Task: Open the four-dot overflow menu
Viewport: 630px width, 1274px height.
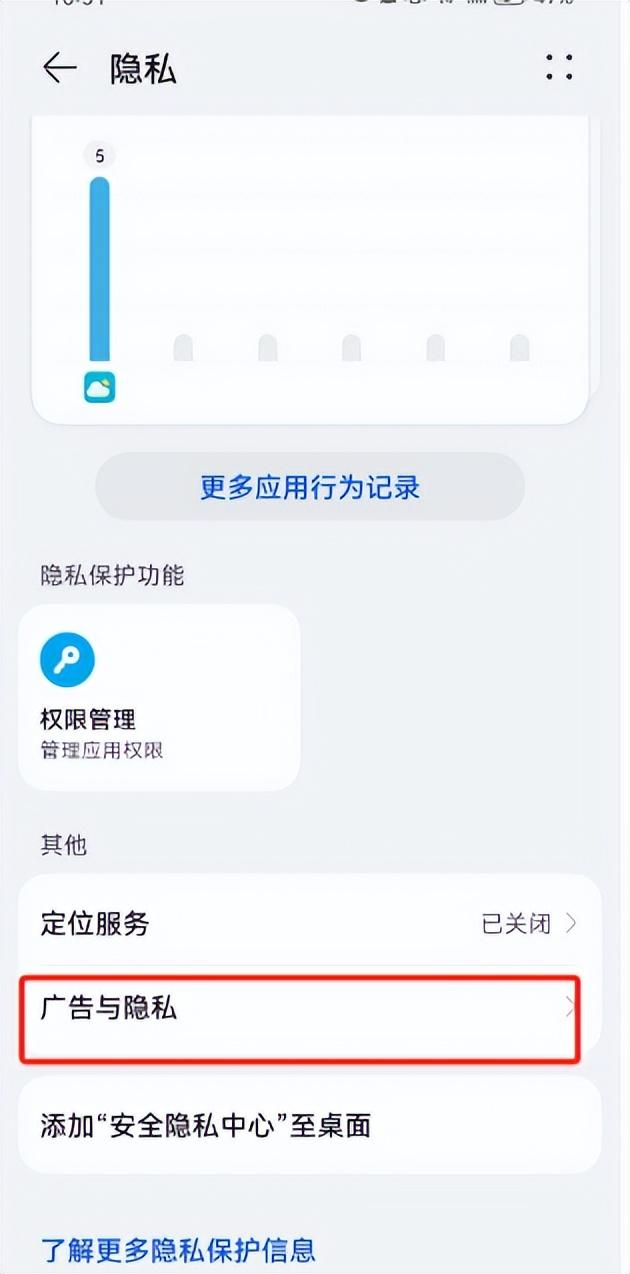Action: pyautogui.click(x=559, y=68)
